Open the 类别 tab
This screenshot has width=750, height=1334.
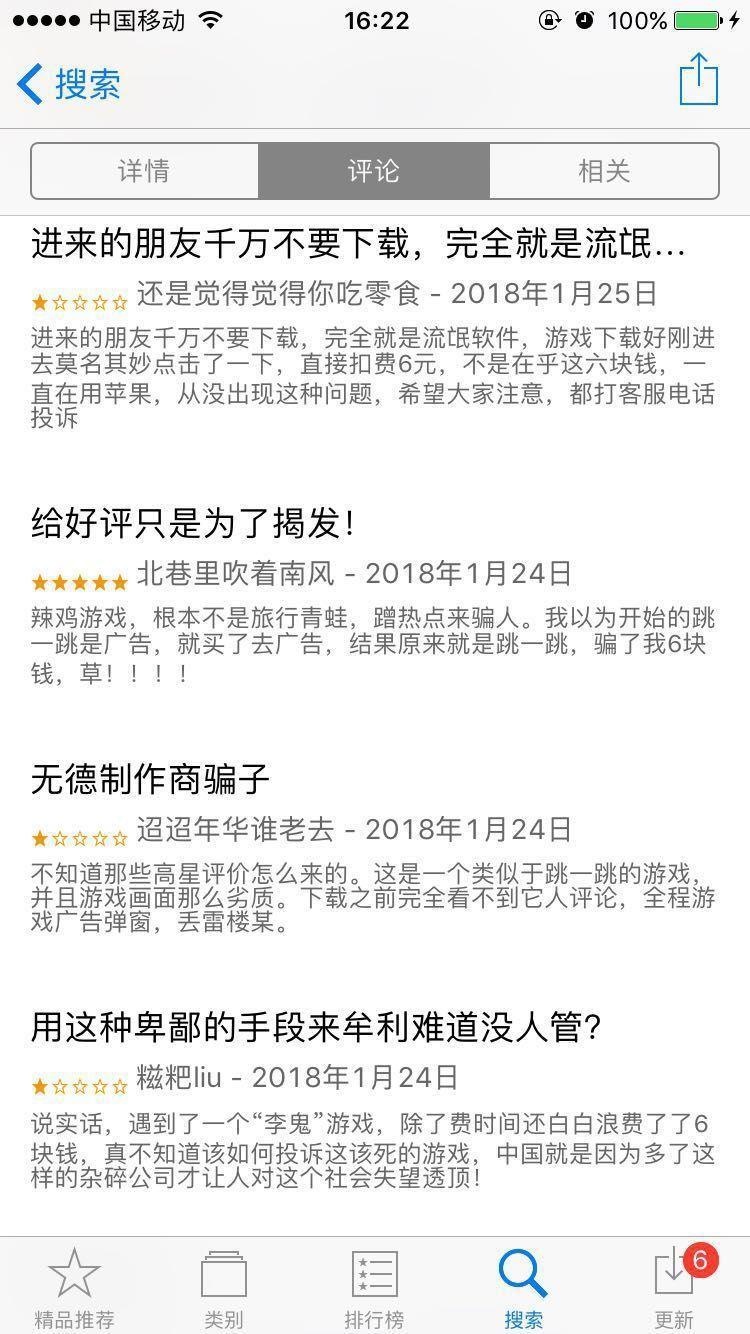coord(224,1287)
